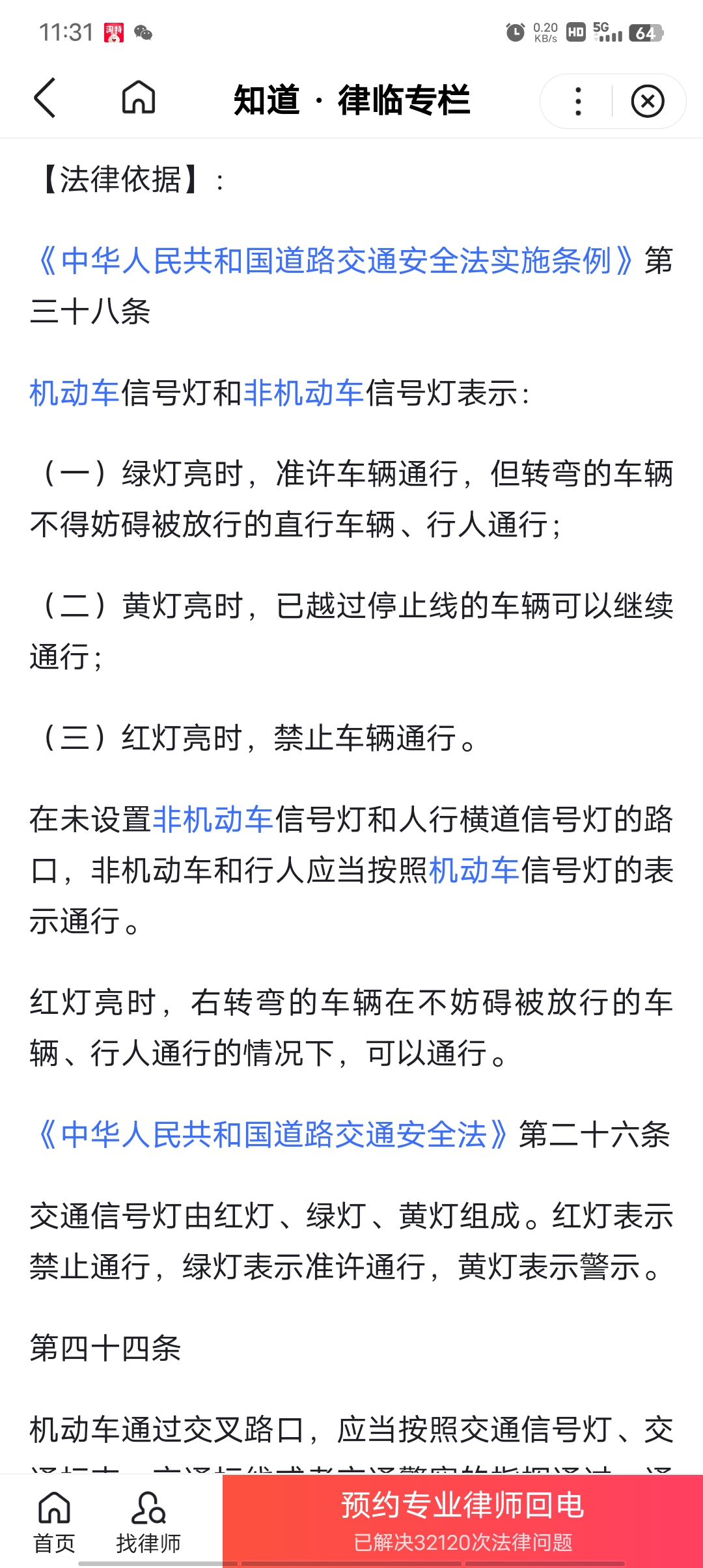703x1568 pixels.
Task: Open the 机动车 link after 应当按照
Action: coord(475,870)
